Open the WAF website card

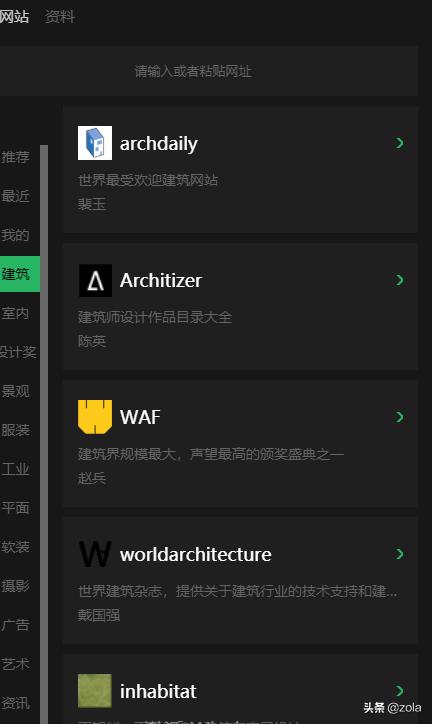click(x=240, y=444)
